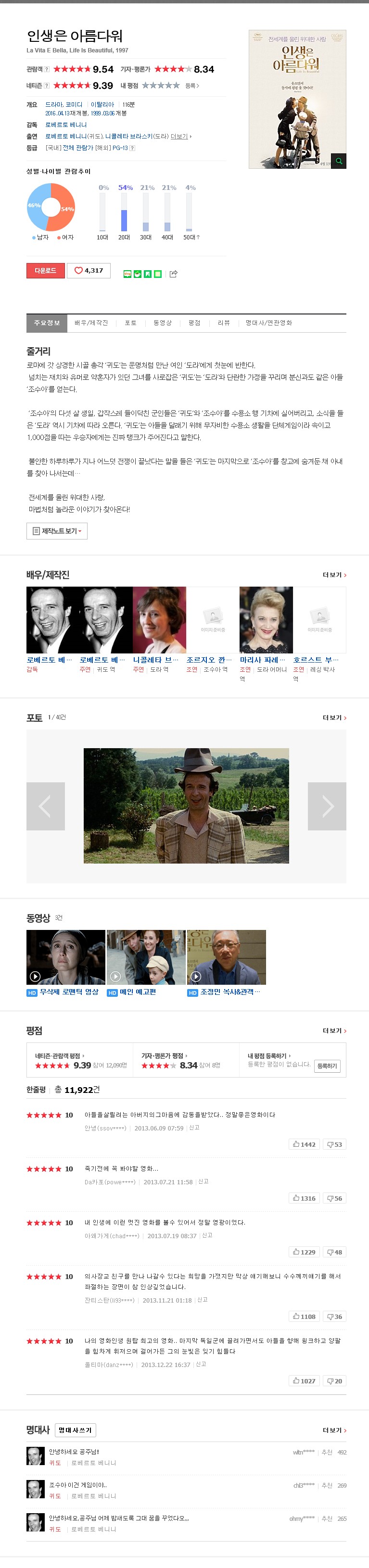Enlarge the movie poster with the magnifier icon
This screenshot has width=369, height=1568.
(339, 161)
